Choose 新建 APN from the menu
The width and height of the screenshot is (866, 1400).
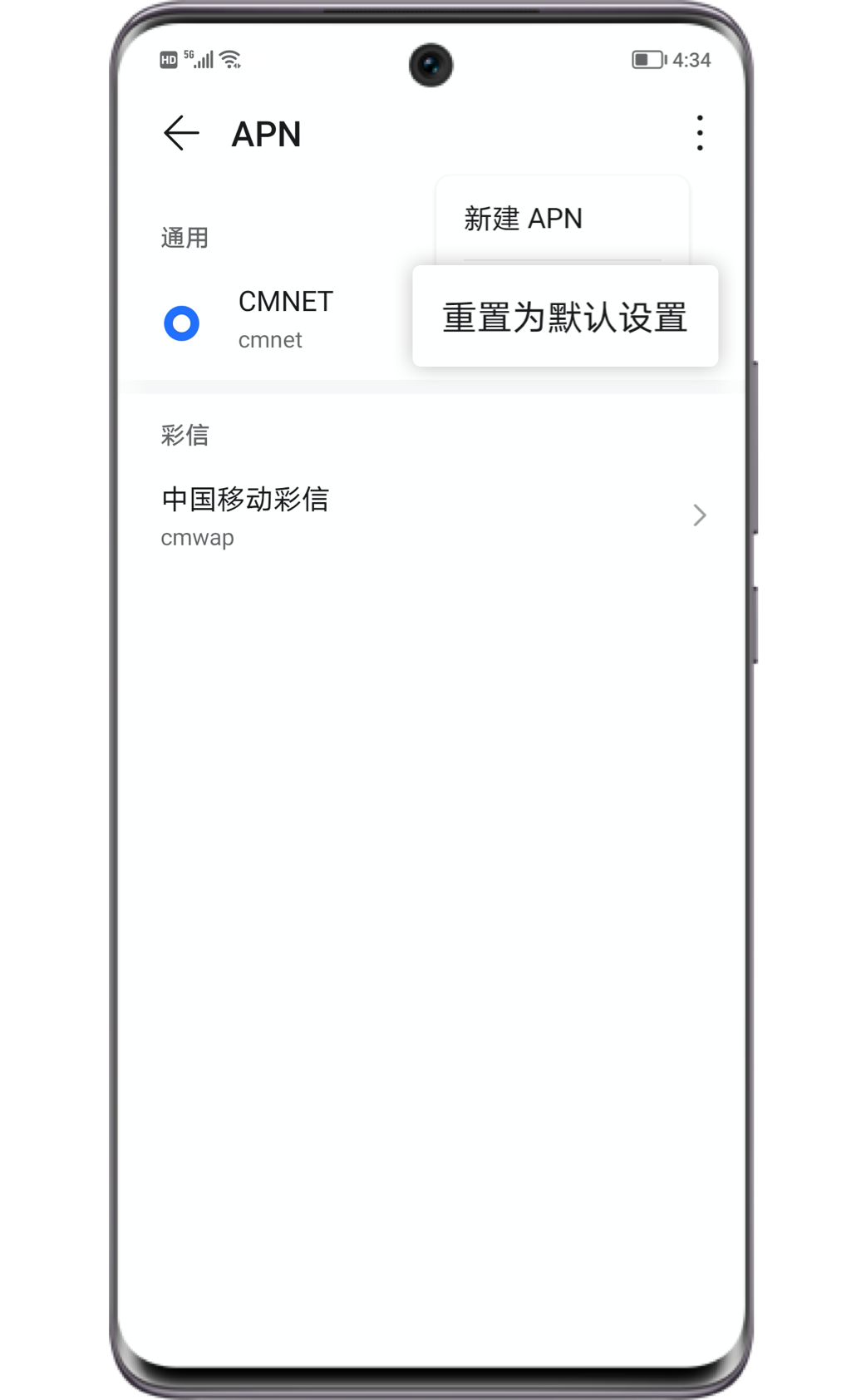click(x=563, y=219)
